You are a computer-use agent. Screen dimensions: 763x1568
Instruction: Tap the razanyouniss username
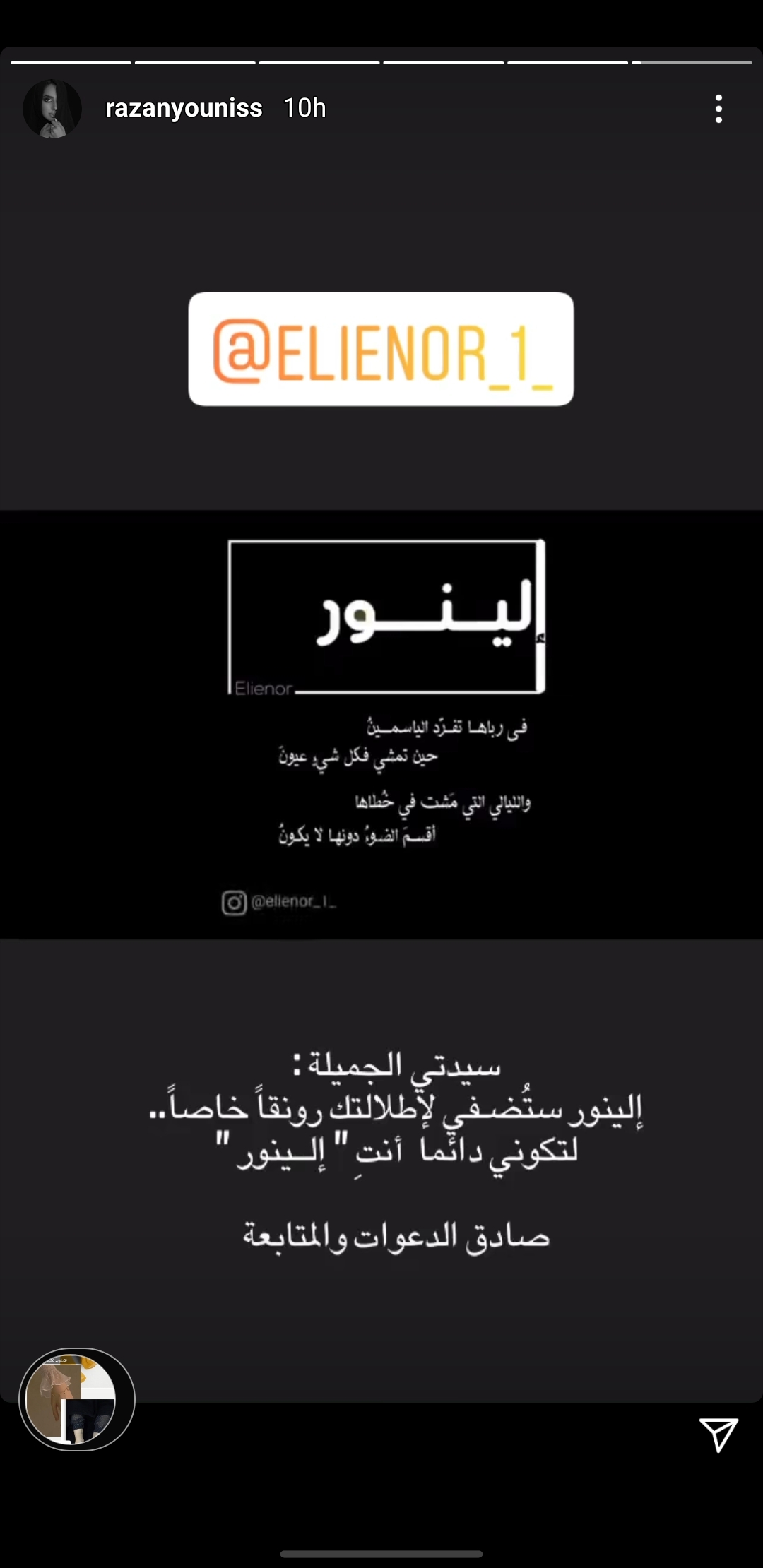click(x=184, y=108)
